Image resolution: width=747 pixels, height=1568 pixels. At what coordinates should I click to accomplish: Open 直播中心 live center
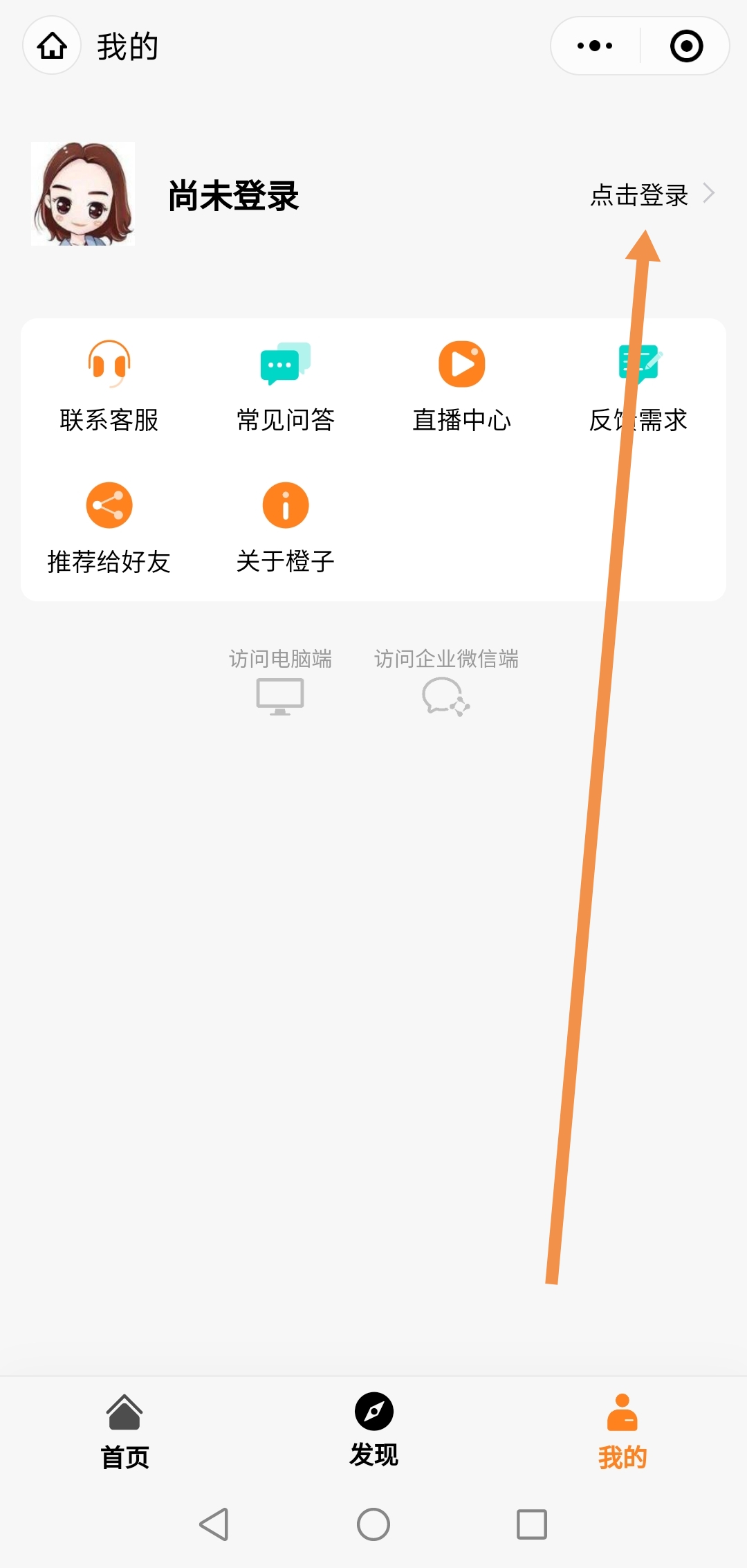pos(462,386)
